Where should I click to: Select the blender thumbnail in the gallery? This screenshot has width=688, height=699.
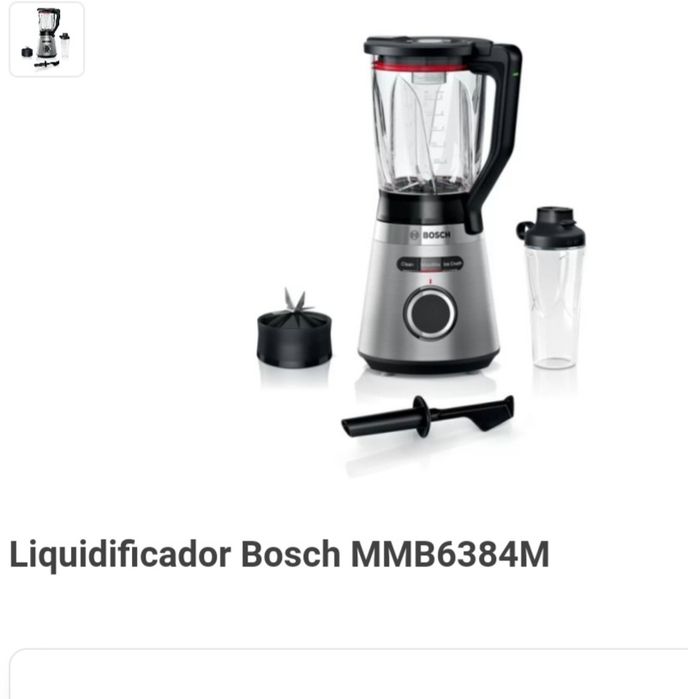(47, 39)
